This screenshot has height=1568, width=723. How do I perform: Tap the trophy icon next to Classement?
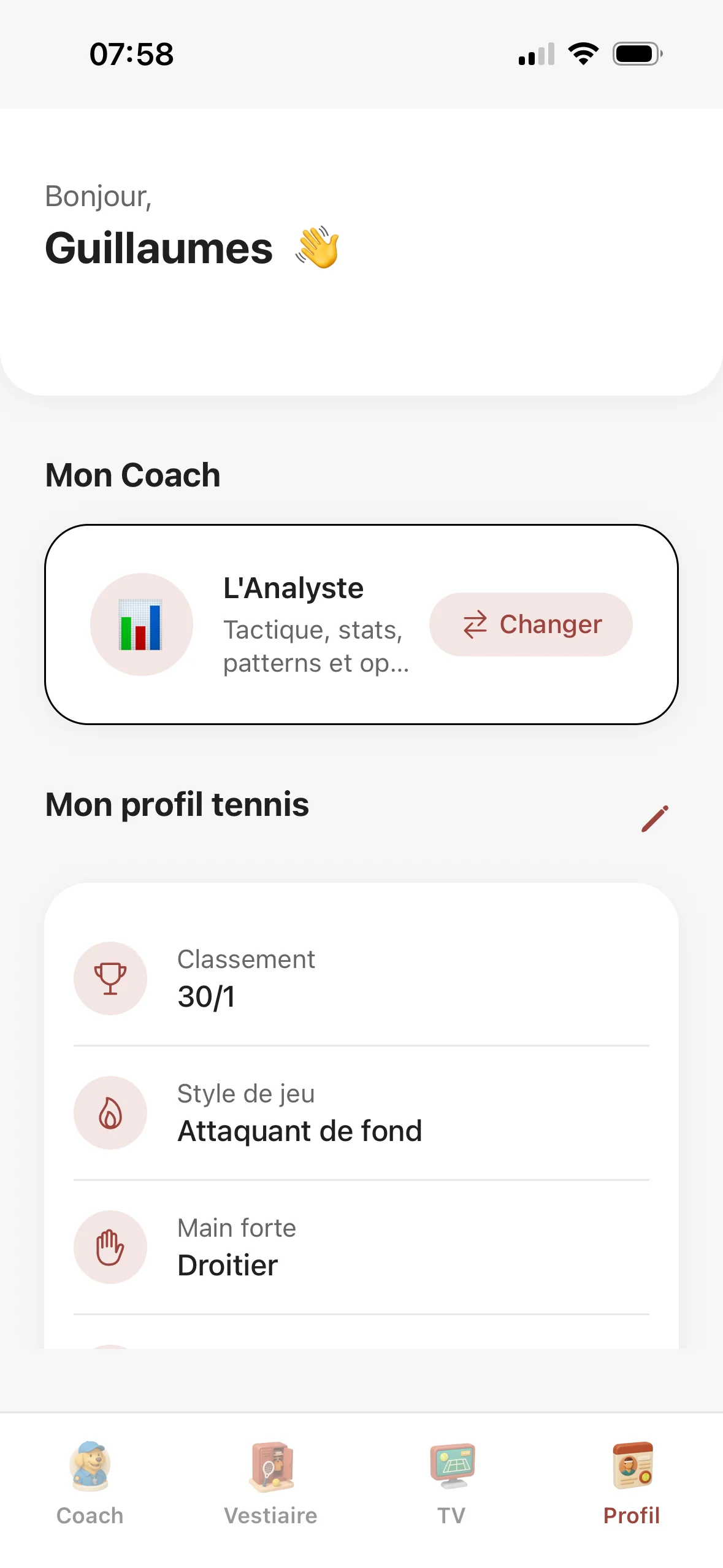pos(110,978)
